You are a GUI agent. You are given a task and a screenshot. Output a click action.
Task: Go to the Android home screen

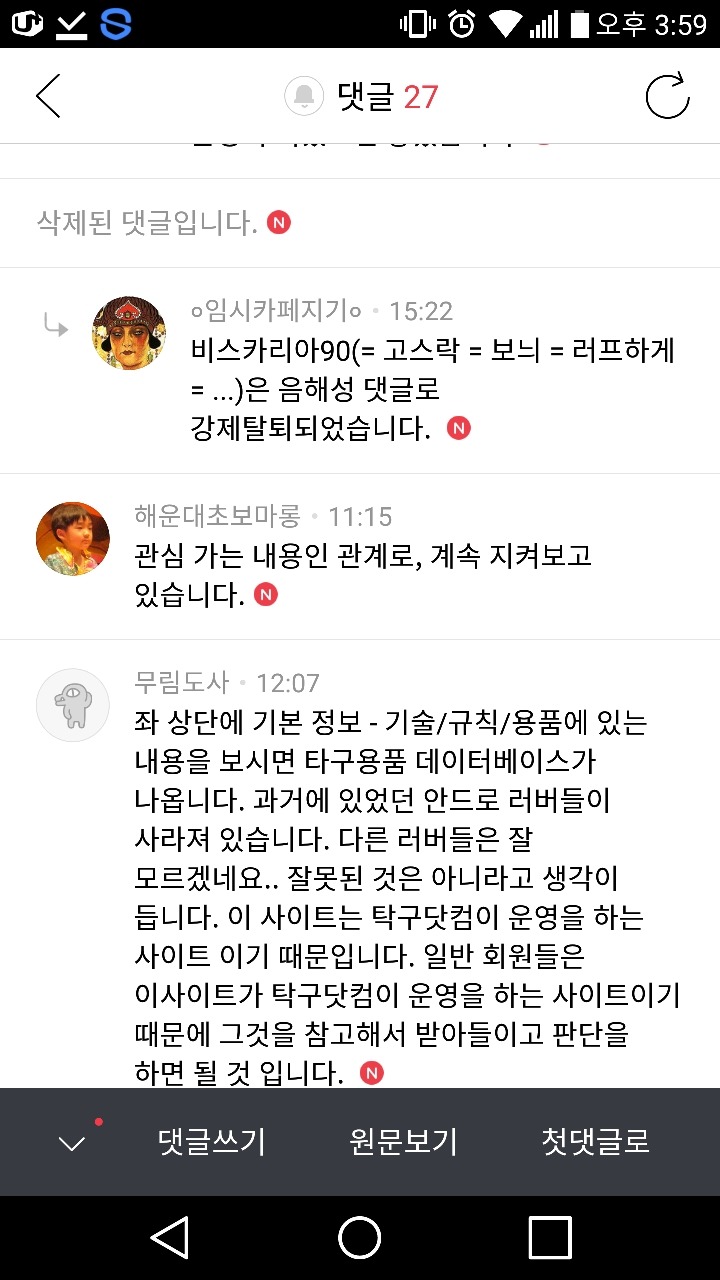[x=360, y=1238]
